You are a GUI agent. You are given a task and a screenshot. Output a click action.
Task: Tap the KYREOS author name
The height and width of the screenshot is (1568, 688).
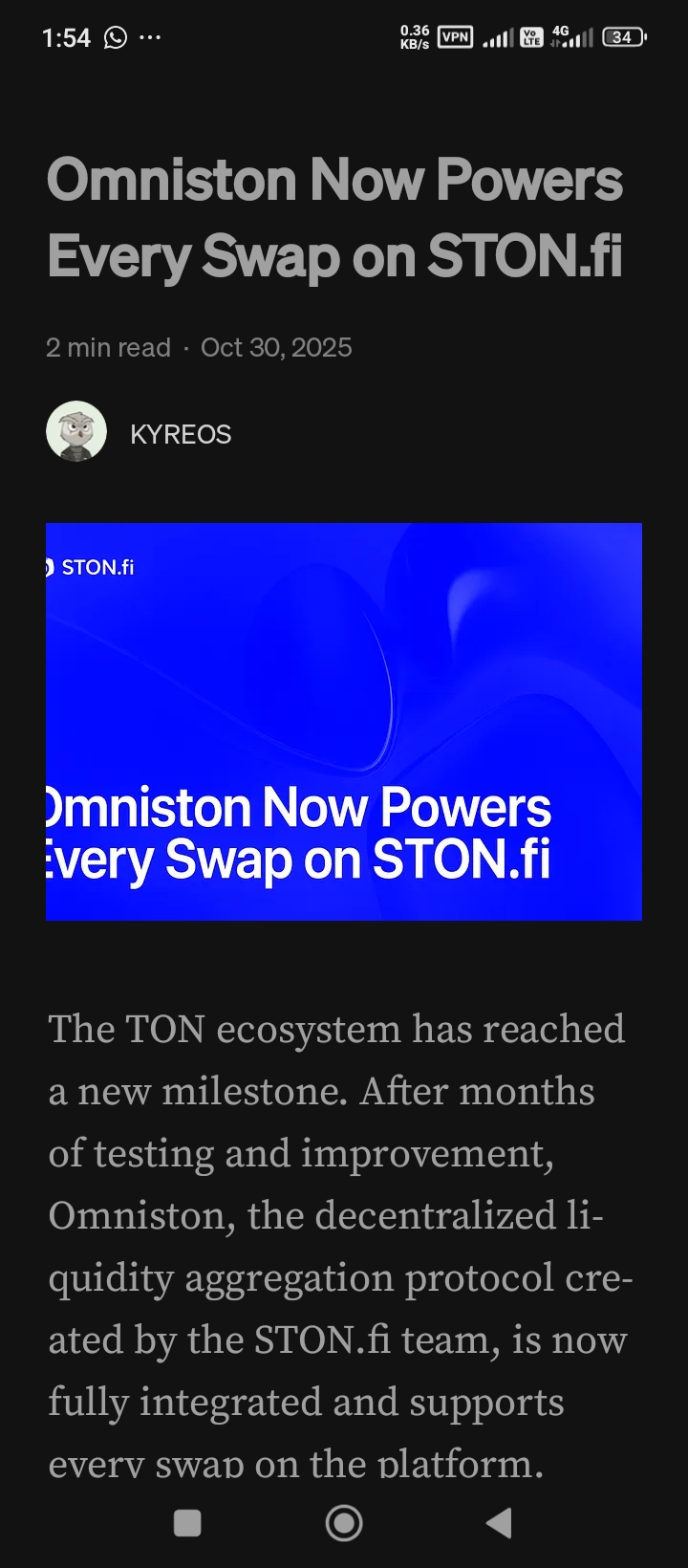tap(181, 434)
